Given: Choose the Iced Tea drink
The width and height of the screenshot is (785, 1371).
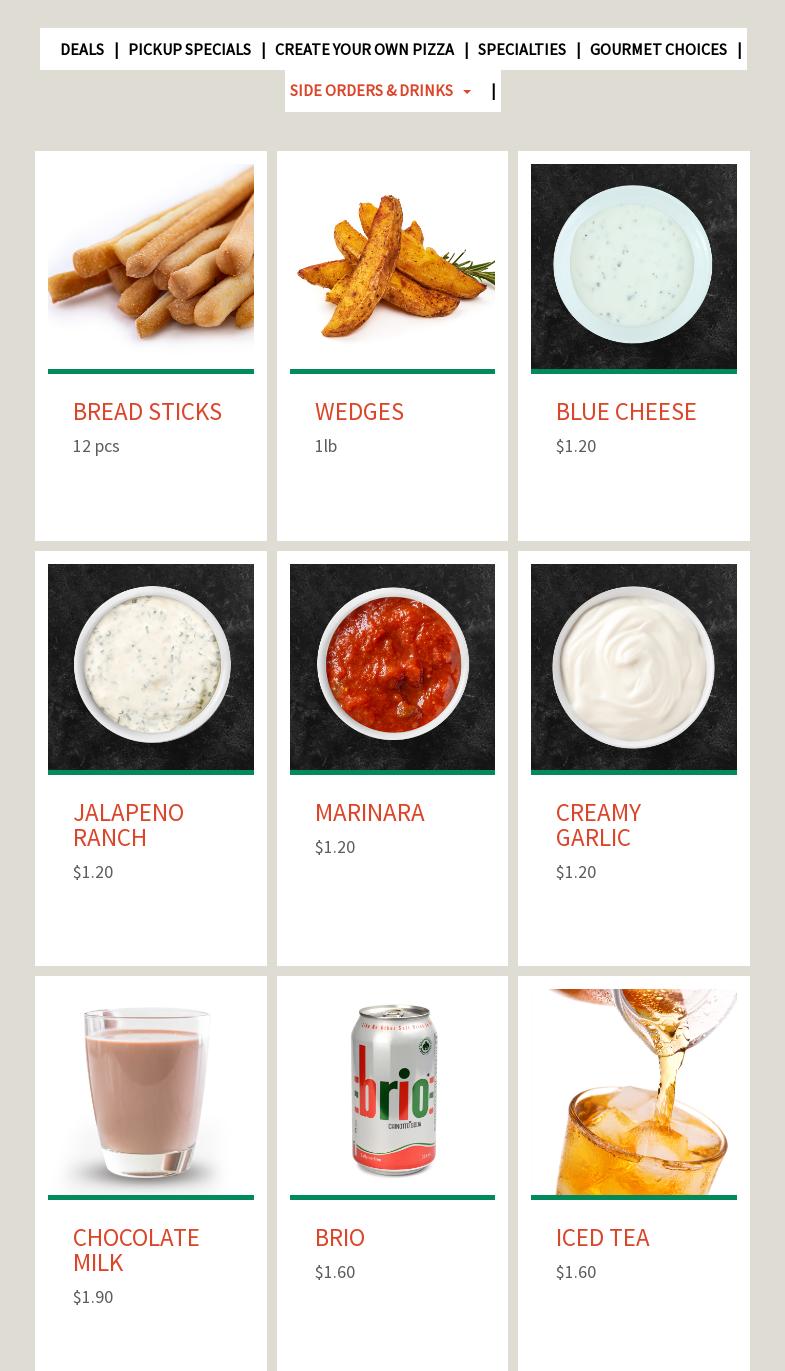Looking at the screenshot, I should tap(634, 1174).
